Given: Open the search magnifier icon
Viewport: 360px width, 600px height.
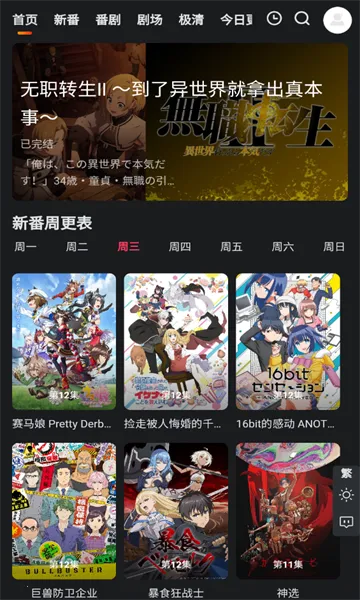Looking at the screenshot, I should 302,18.
